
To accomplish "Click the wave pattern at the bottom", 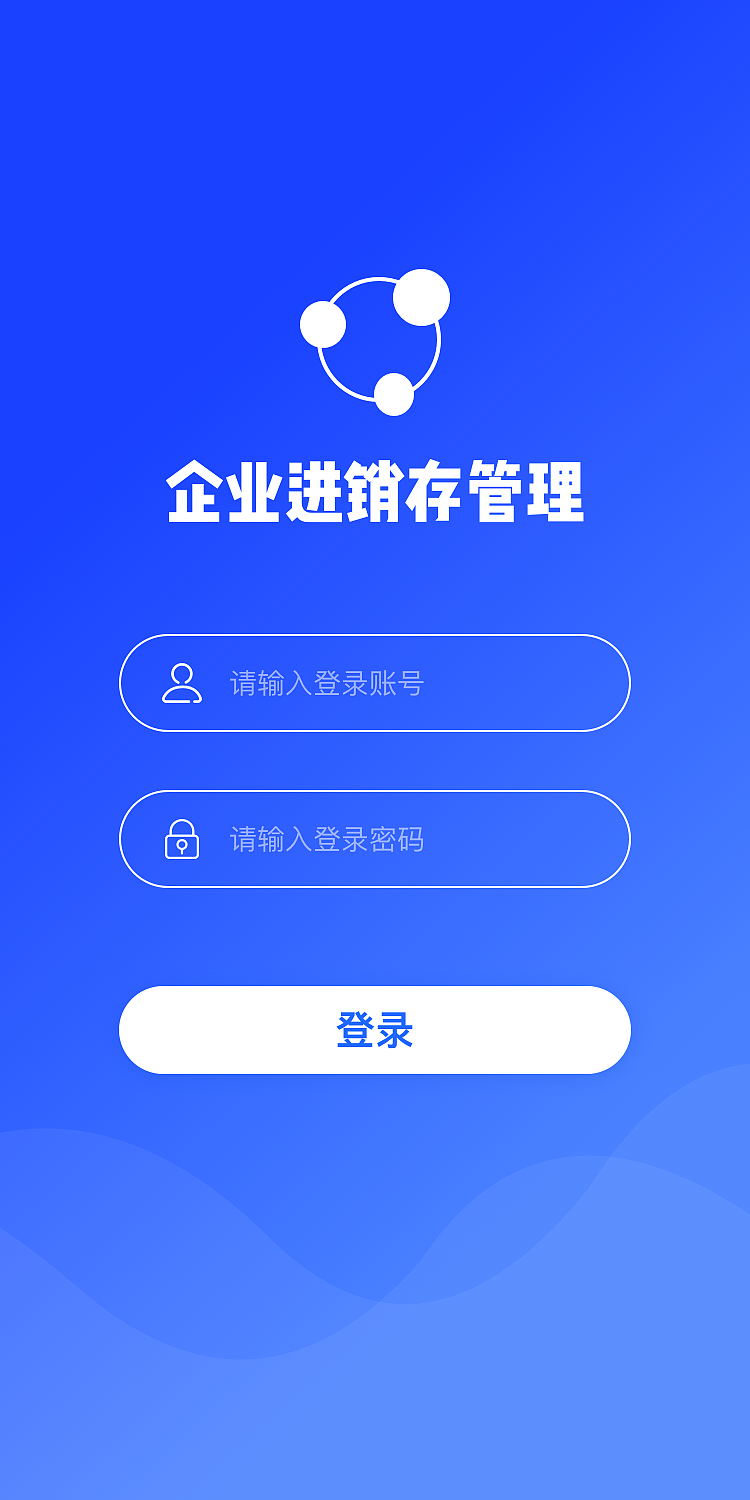I will click(375, 1300).
